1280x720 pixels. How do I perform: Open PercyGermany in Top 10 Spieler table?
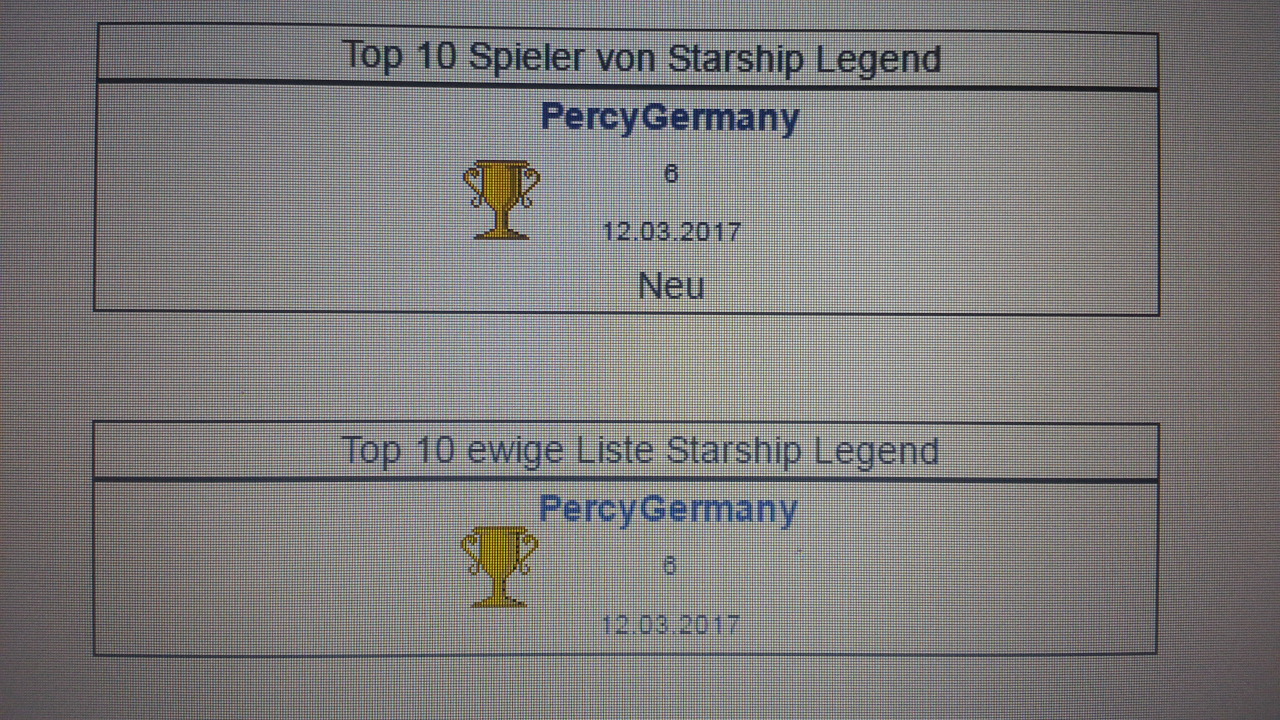click(x=669, y=117)
